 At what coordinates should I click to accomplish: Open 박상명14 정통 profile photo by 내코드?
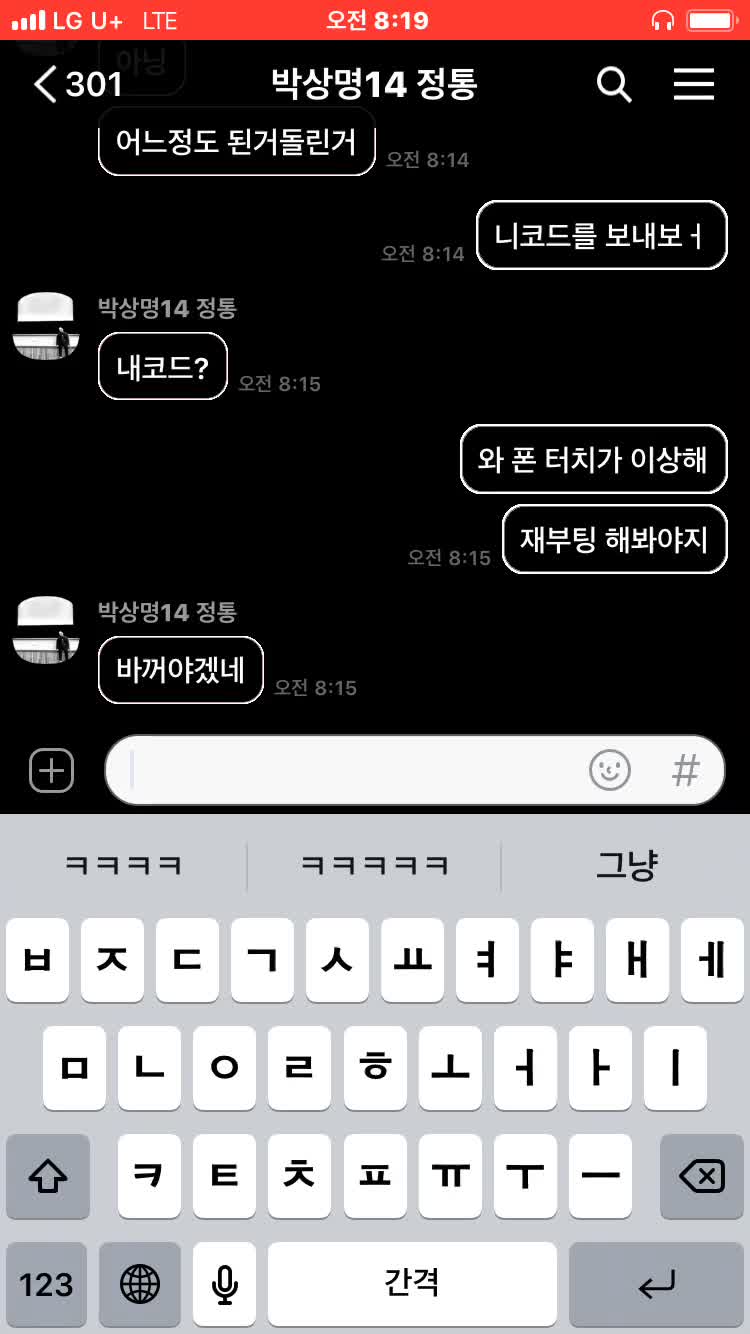point(46,326)
